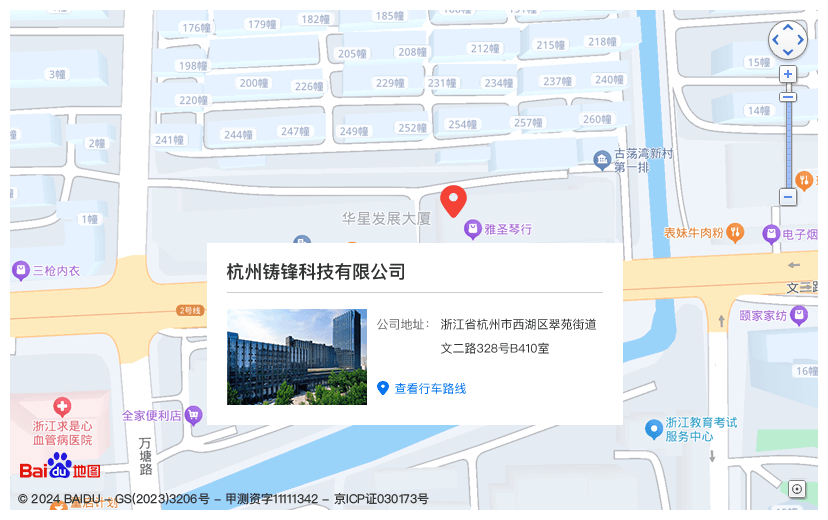Select the red location marker pin
The image size is (828, 520).
pos(453,200)
